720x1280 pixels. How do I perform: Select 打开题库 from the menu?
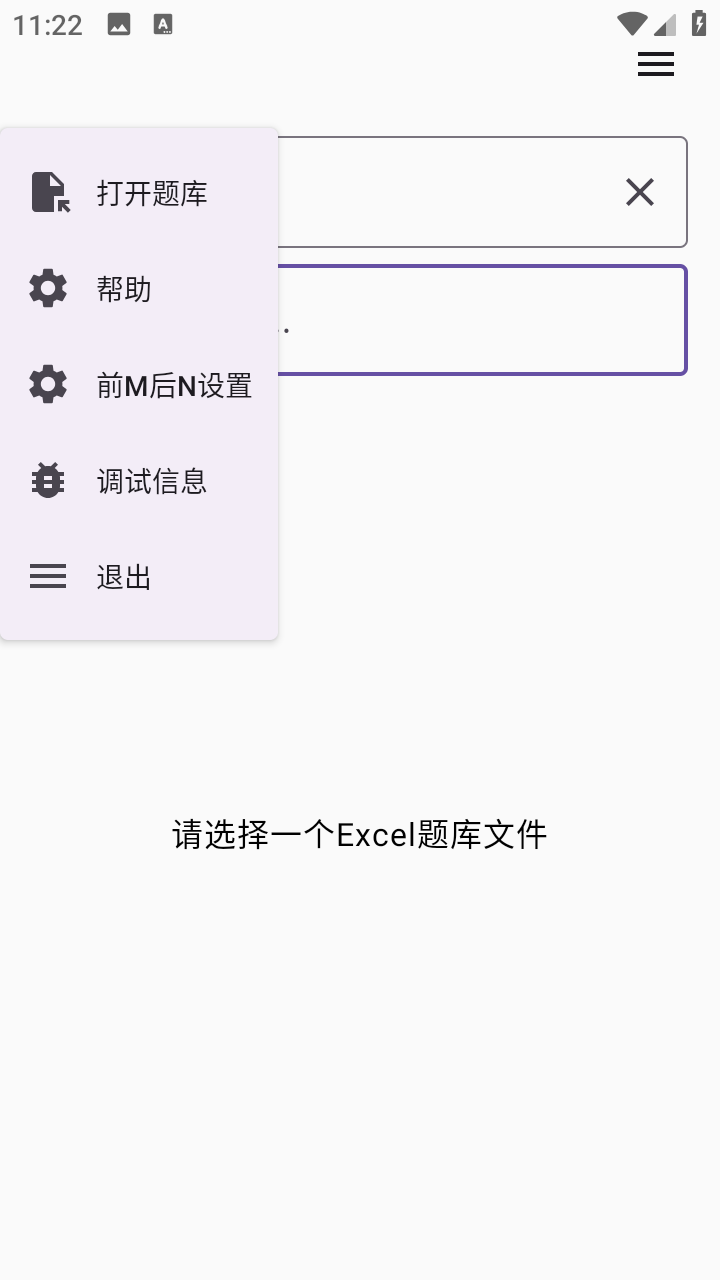coord(150,193)
